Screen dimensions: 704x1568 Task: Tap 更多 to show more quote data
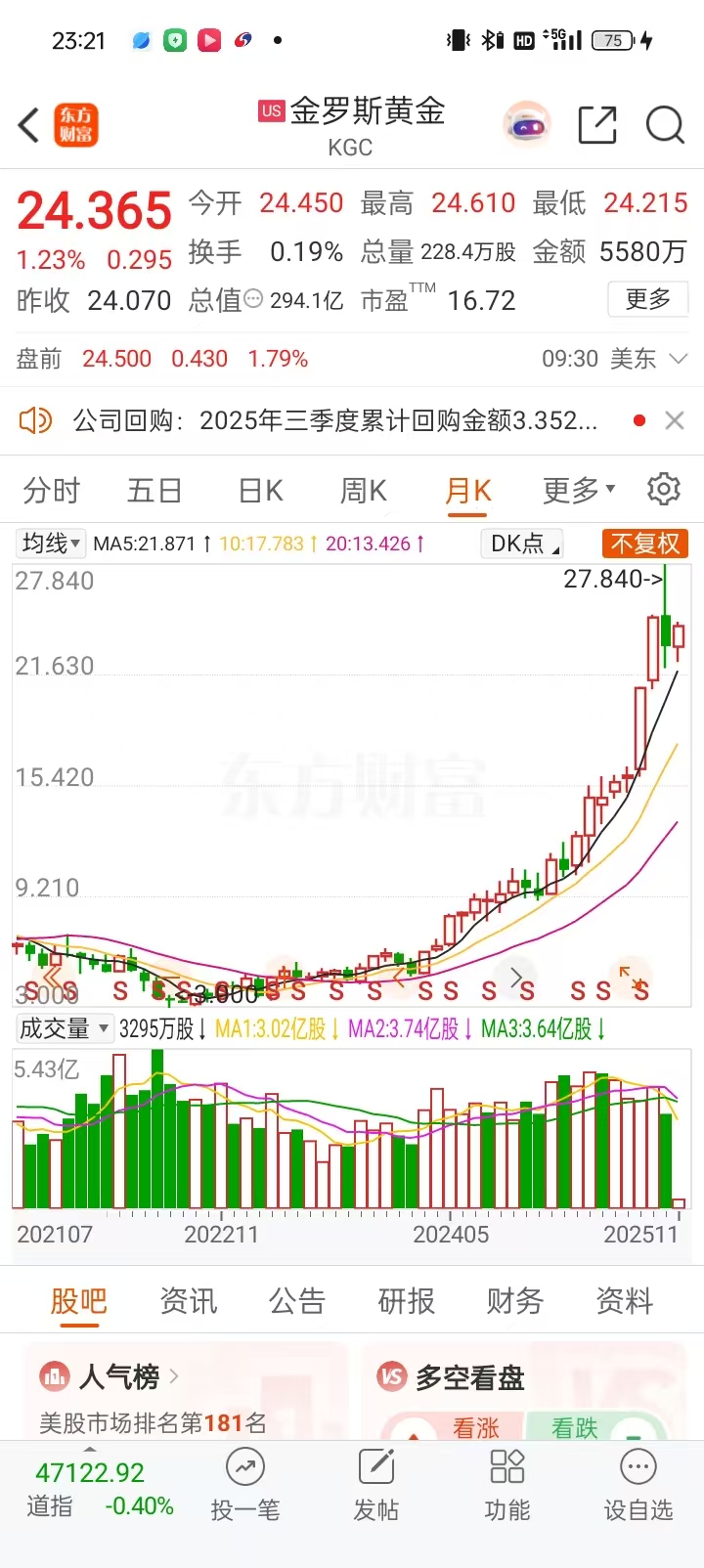click(x=647, y=299)
